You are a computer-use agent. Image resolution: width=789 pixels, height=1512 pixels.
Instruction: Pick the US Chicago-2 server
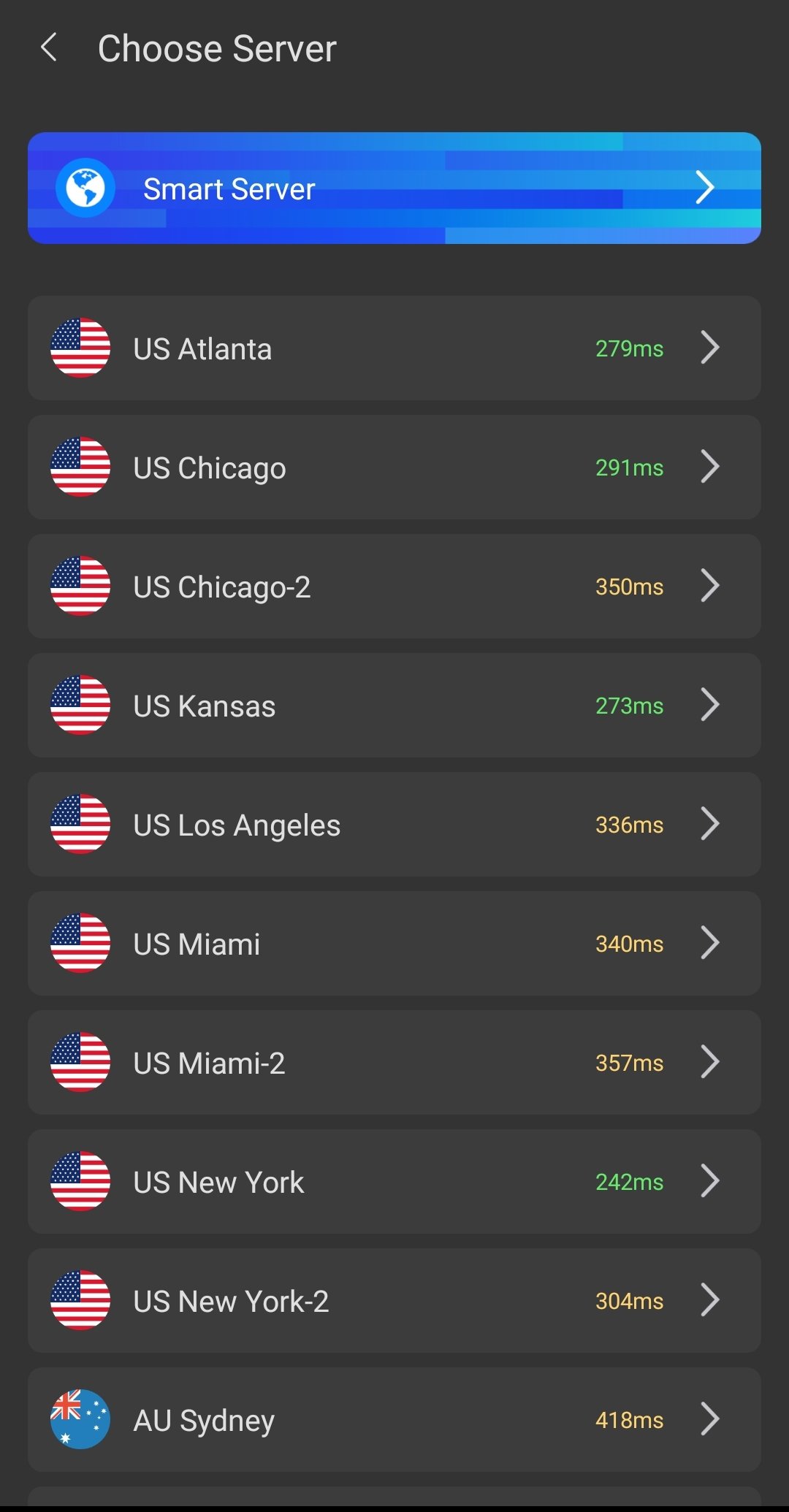tap(394, 586)
